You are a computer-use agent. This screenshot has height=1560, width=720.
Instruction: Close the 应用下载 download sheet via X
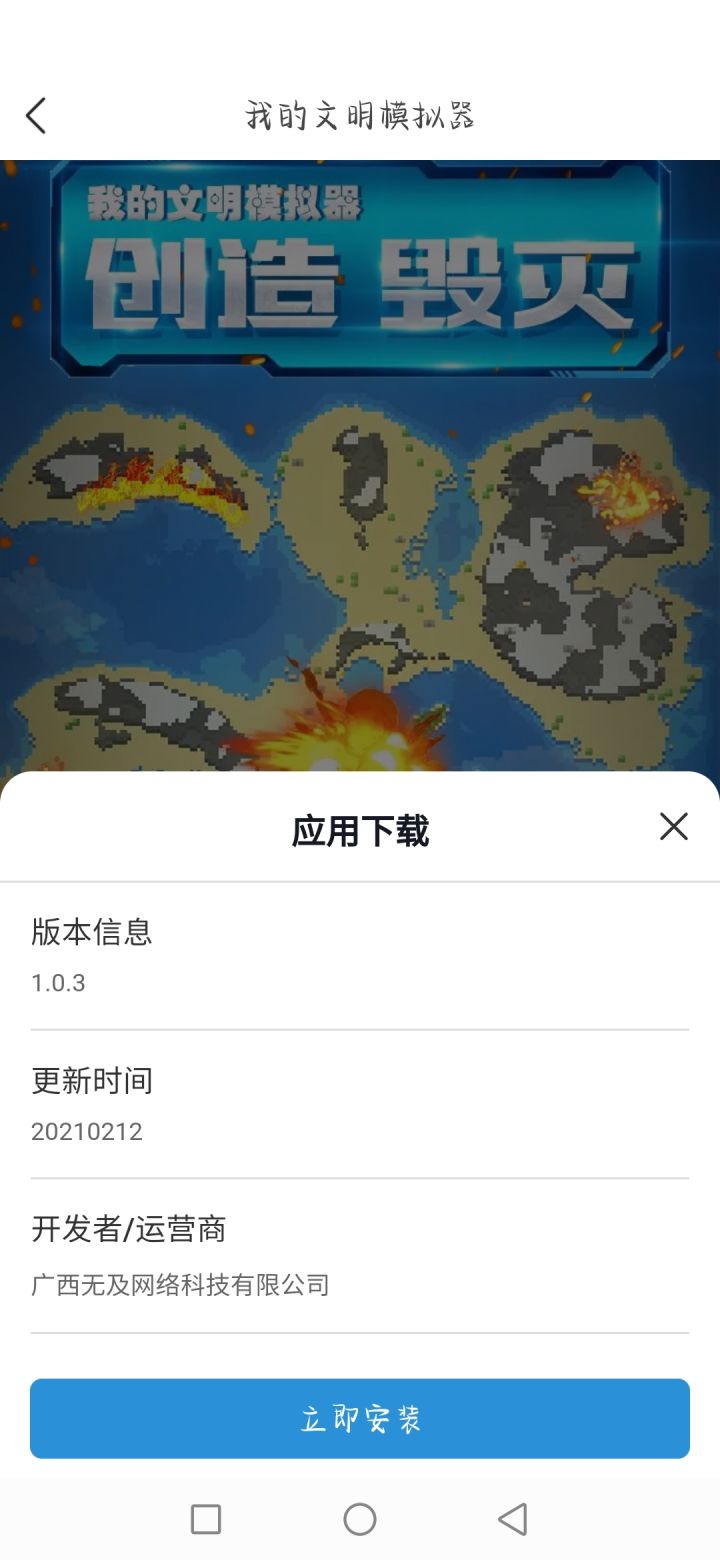pyautogui.click(x=673, y=827)
